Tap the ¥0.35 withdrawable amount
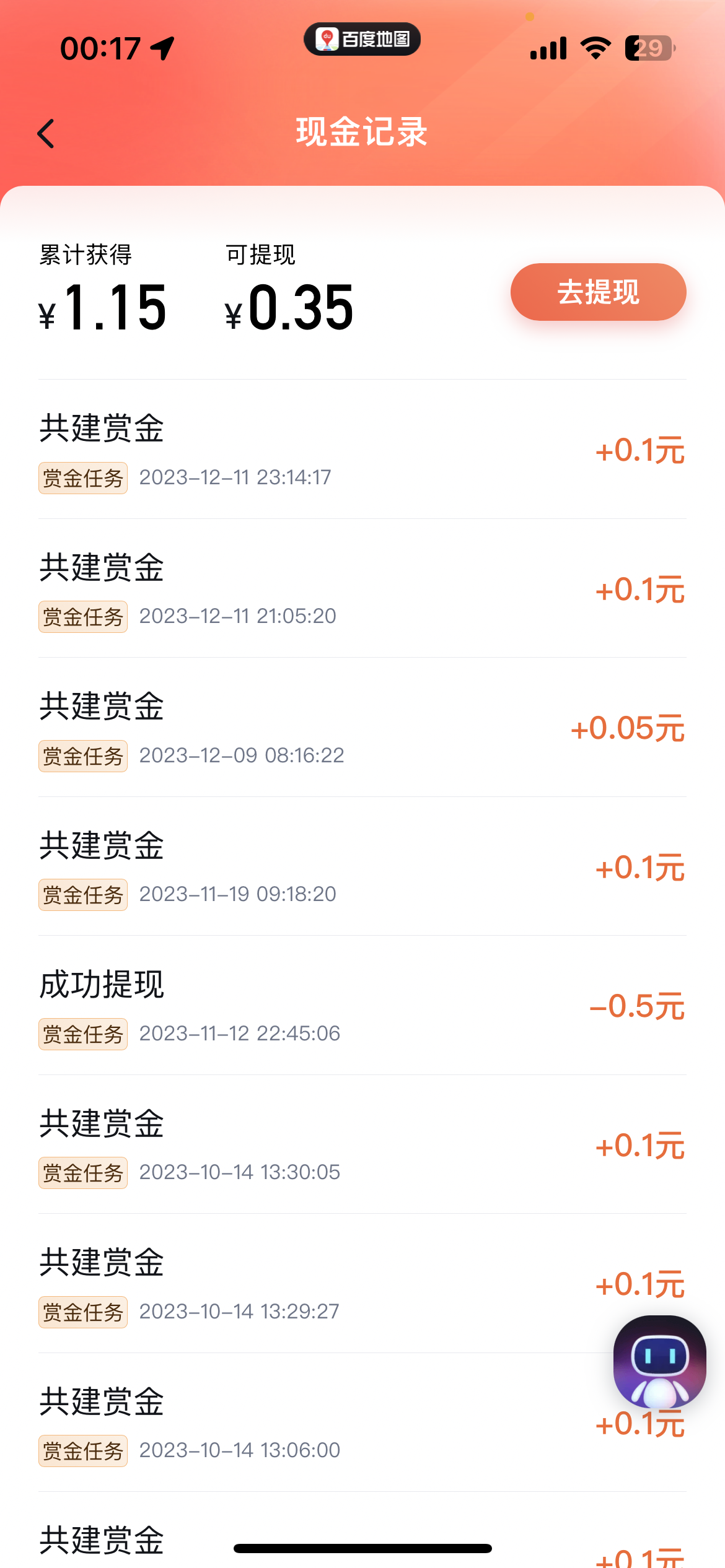The width and height of the screenshot is (725, 1568). 289,308
